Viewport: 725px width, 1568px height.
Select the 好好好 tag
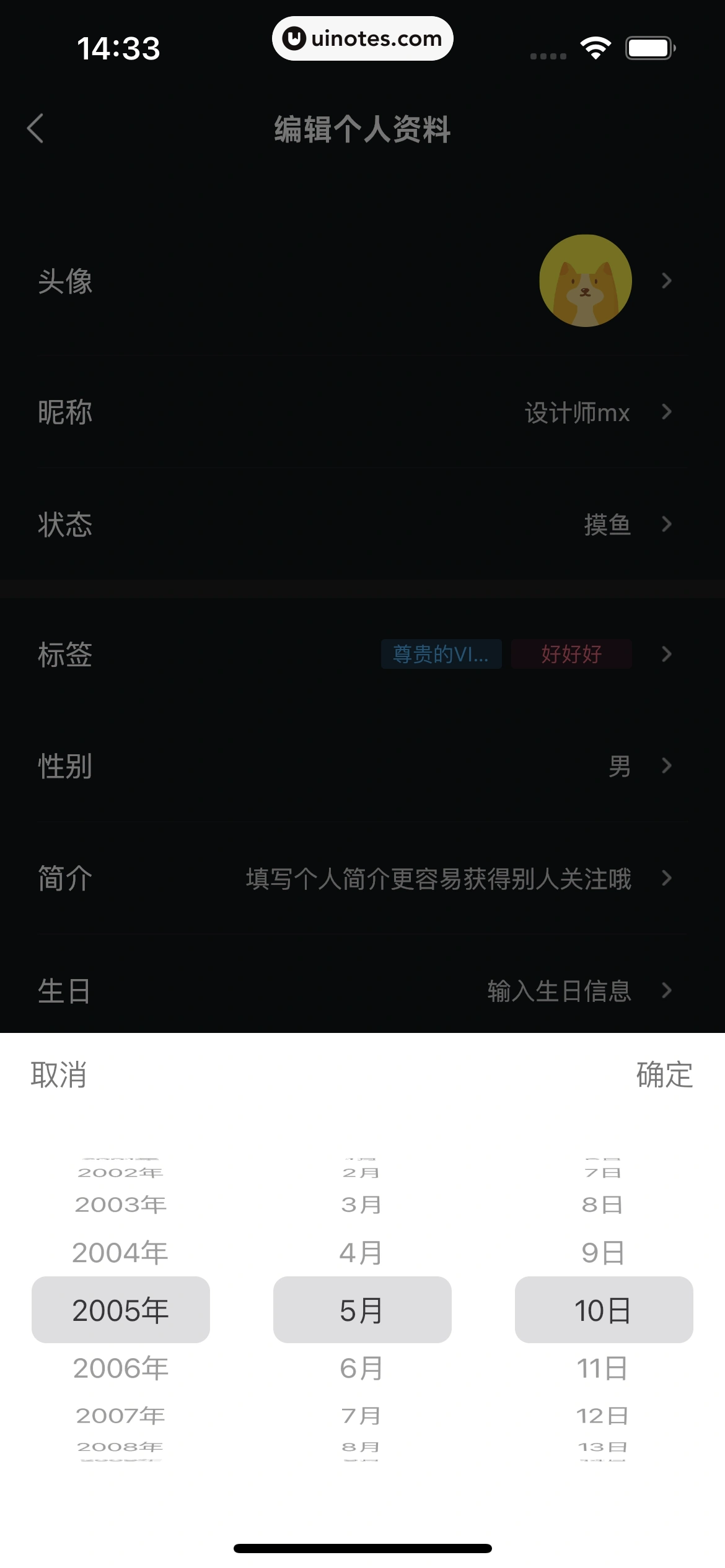click(x=571, y=655)
